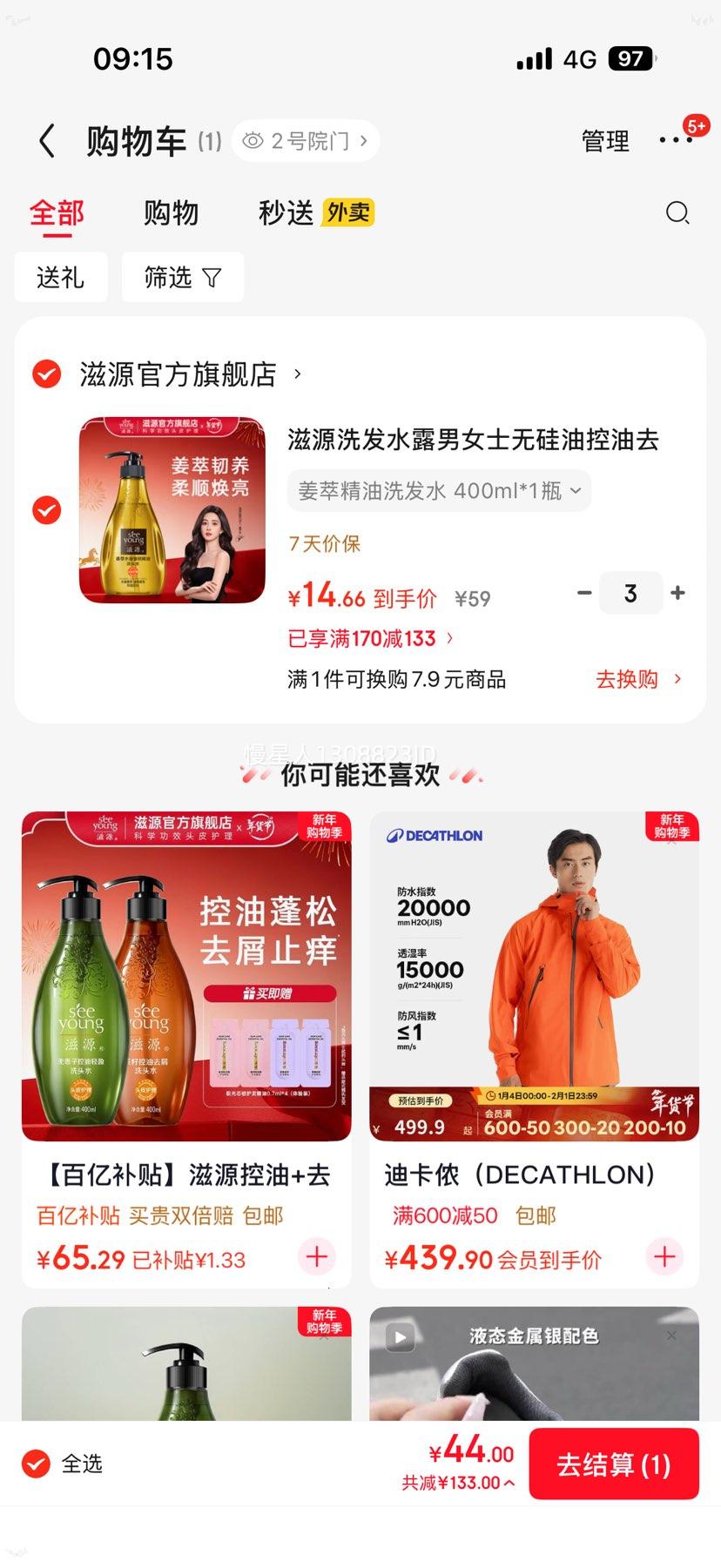Viewport: 721px width, 1568px height.
Task: Tap 去结算 to check out
Action: (614, 1464)
